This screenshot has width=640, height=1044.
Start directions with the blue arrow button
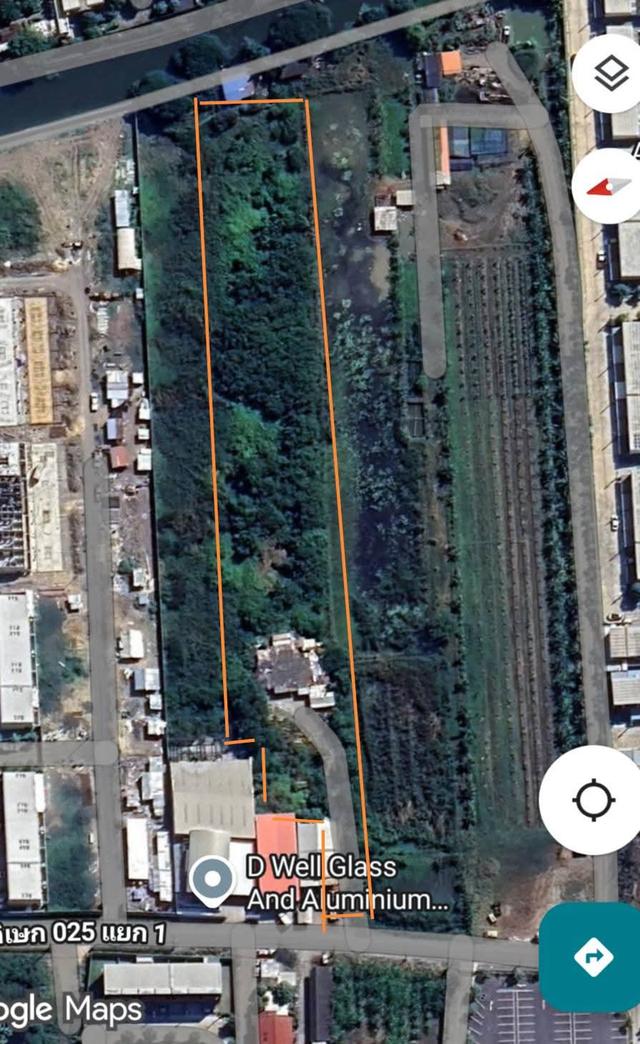coord(593,957)
